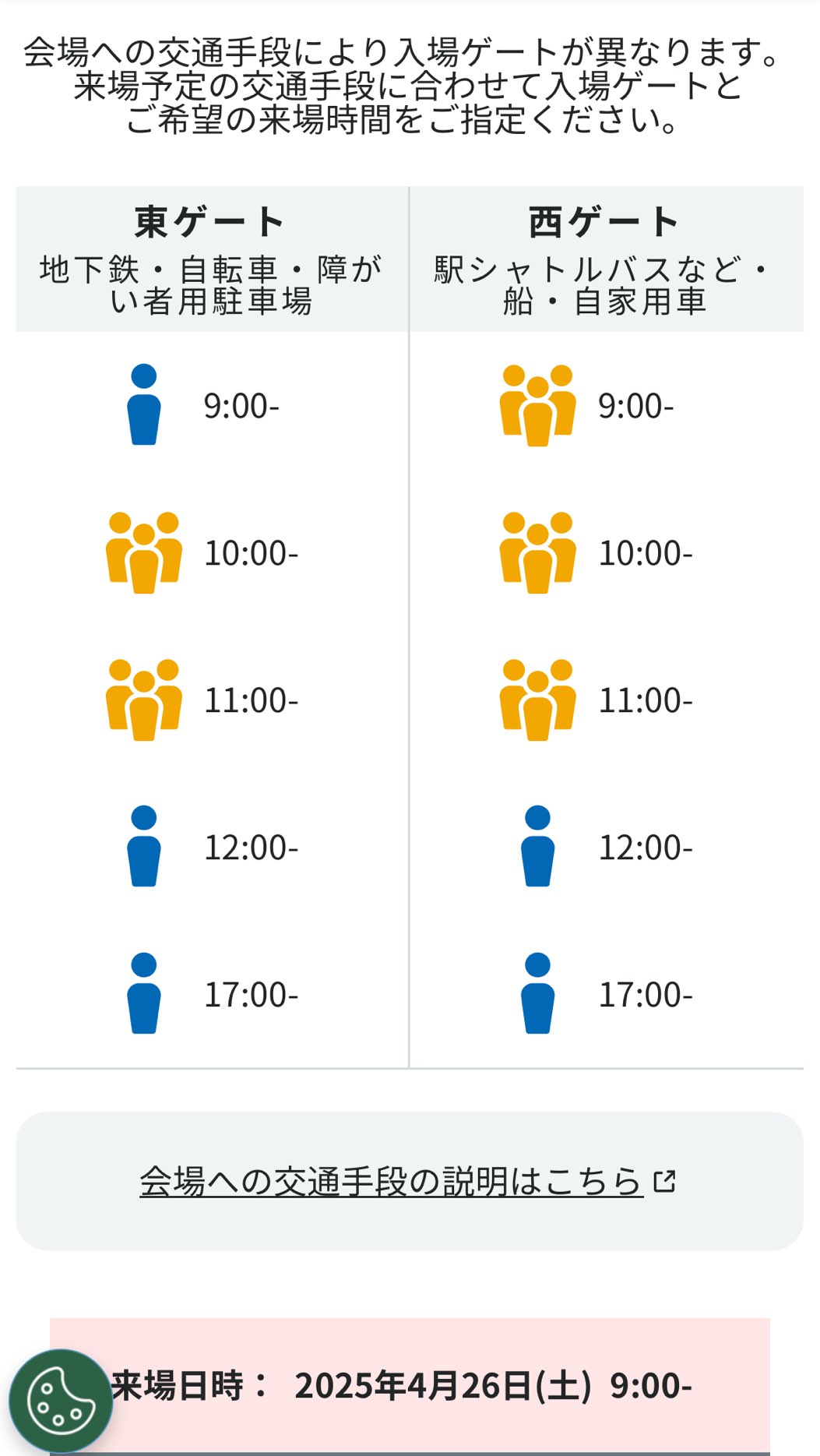Select West Gate 9:00- time slot
Viewport: 820px width, 1456px height.
pos(604,406)
